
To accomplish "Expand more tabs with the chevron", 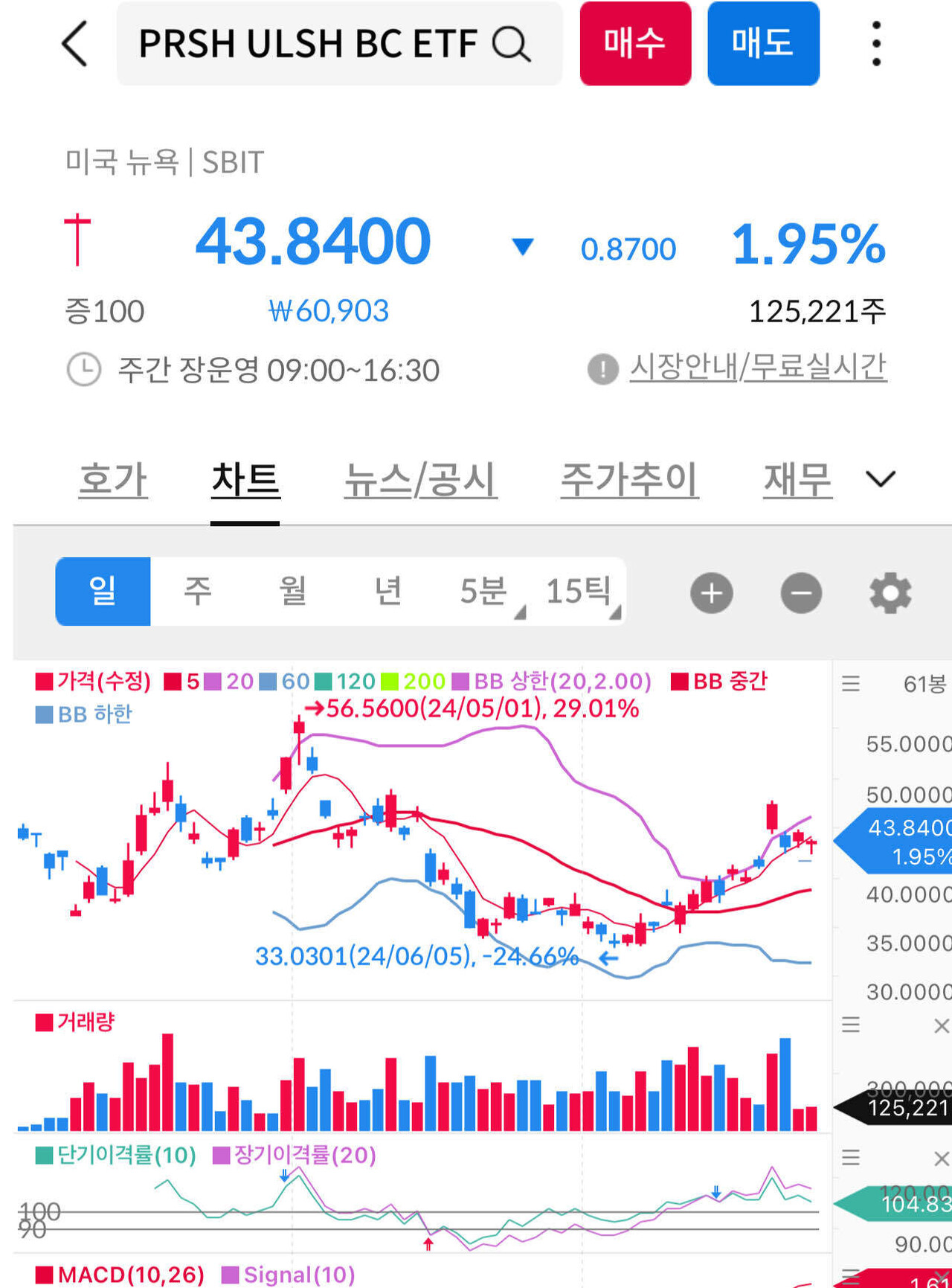I will 879,478.
